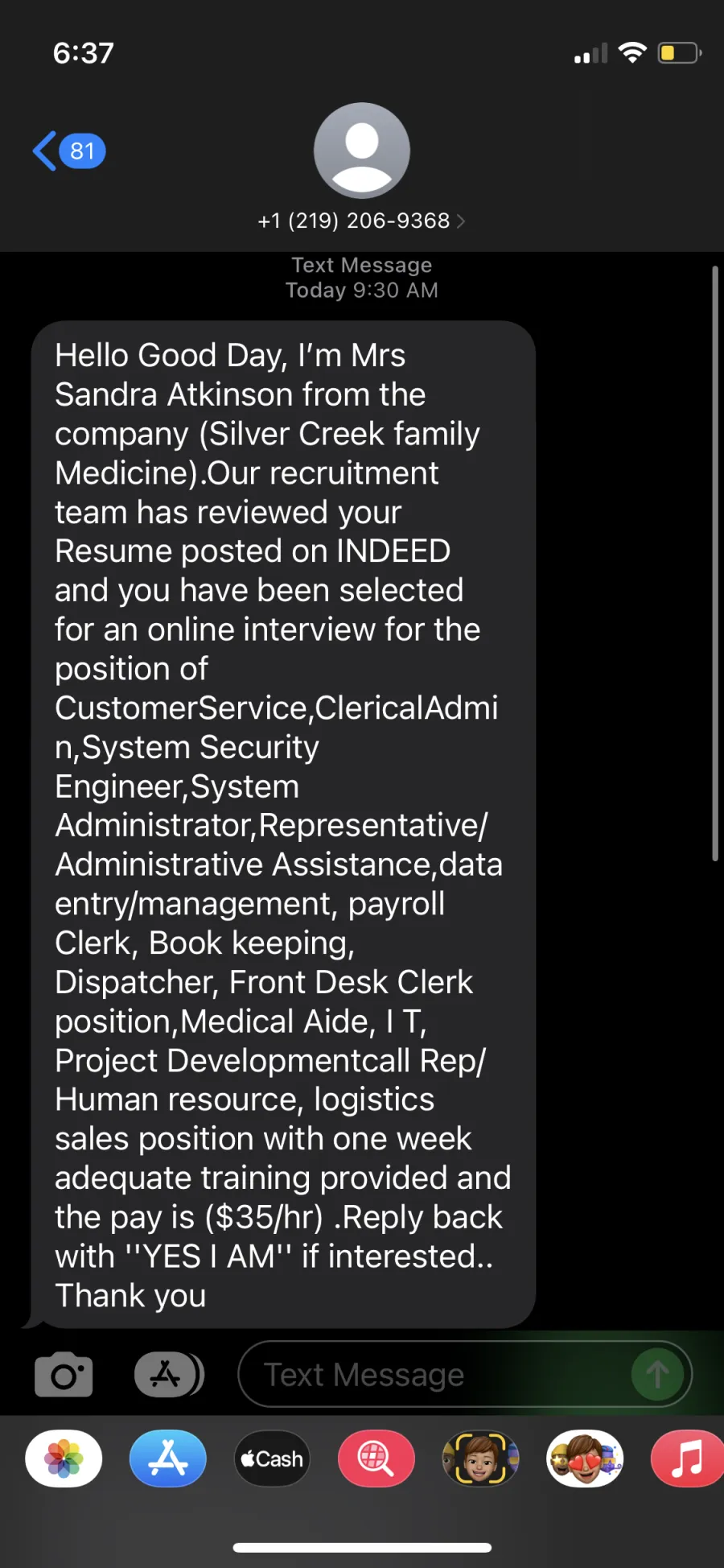Open the App Store iMessage app
724x1568 pixels.
tap(168, 1459)
